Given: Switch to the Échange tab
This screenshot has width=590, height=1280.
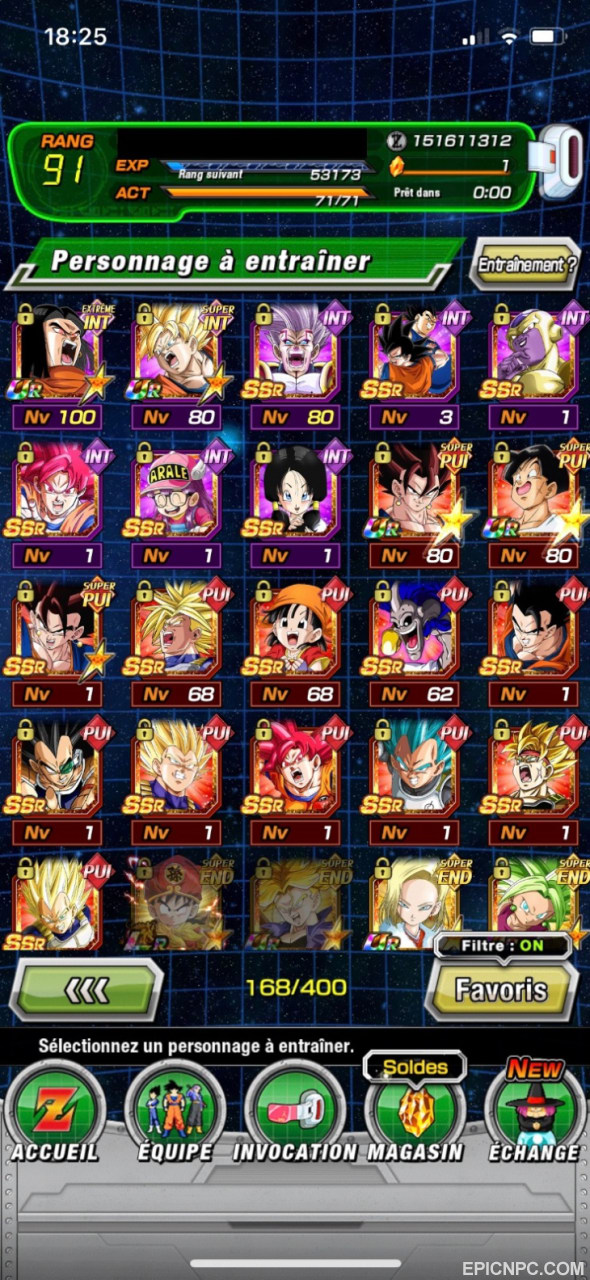Looking at the screenshot, I should click(x=535, y=1113).
